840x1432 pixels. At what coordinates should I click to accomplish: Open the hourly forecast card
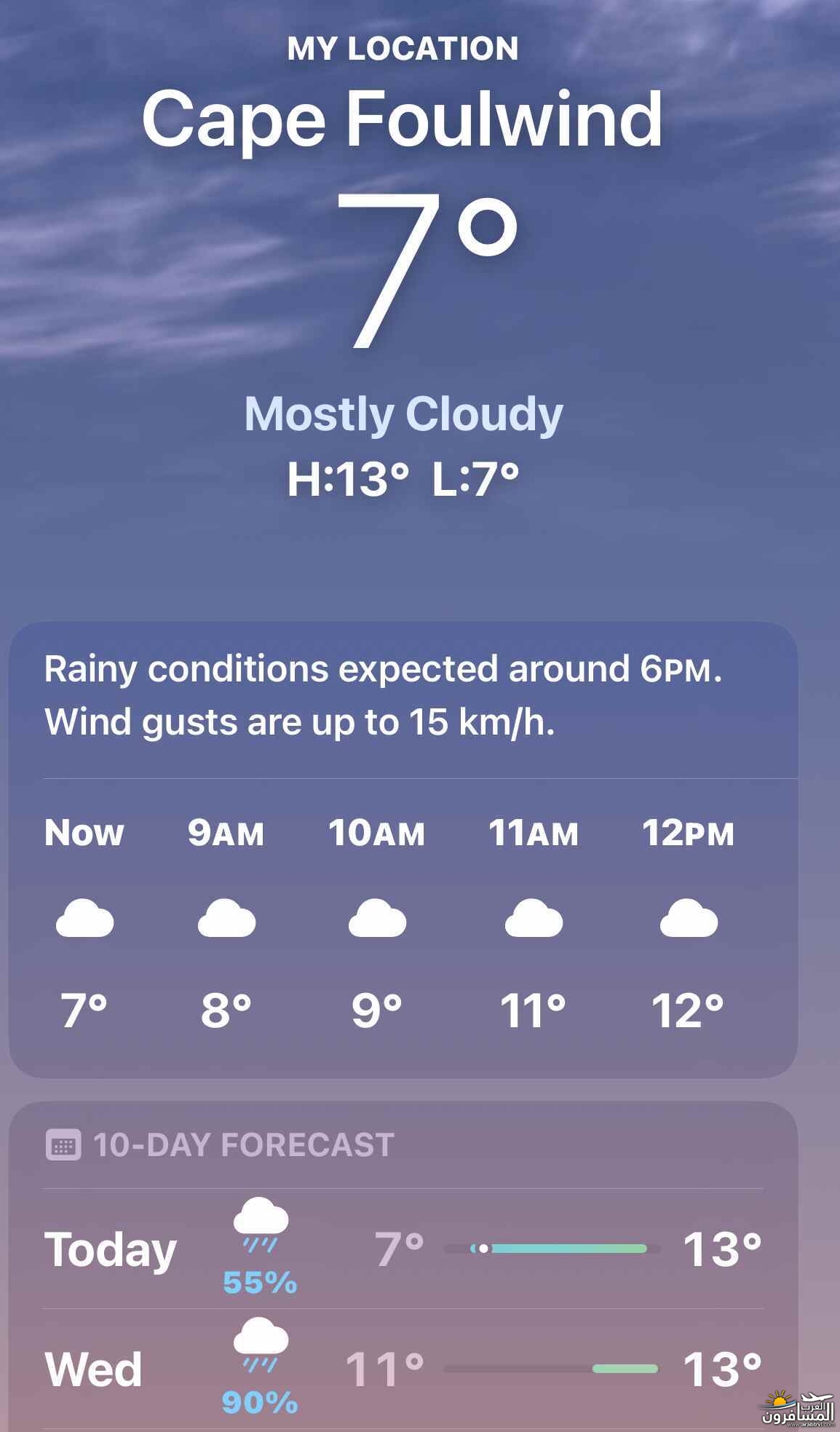pyautogui.click(x=403, y=925)
